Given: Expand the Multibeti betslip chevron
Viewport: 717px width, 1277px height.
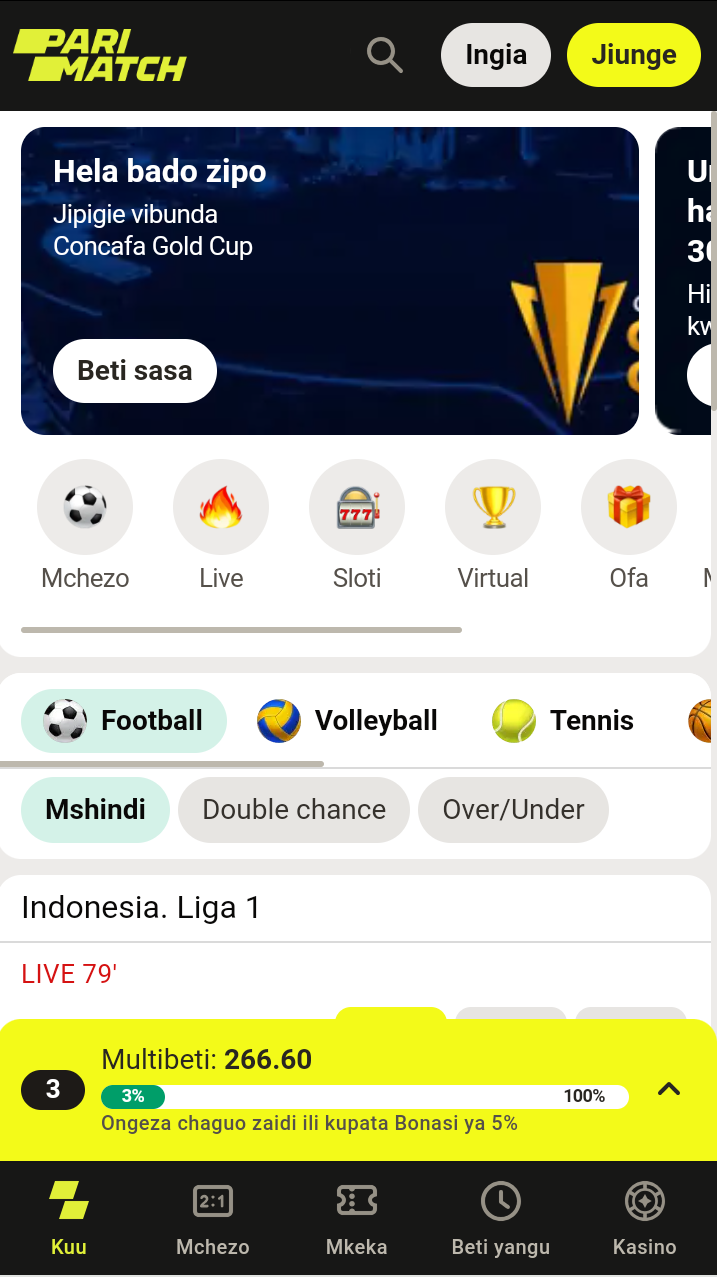Looking at the screenshot, I should point(669,1090).
